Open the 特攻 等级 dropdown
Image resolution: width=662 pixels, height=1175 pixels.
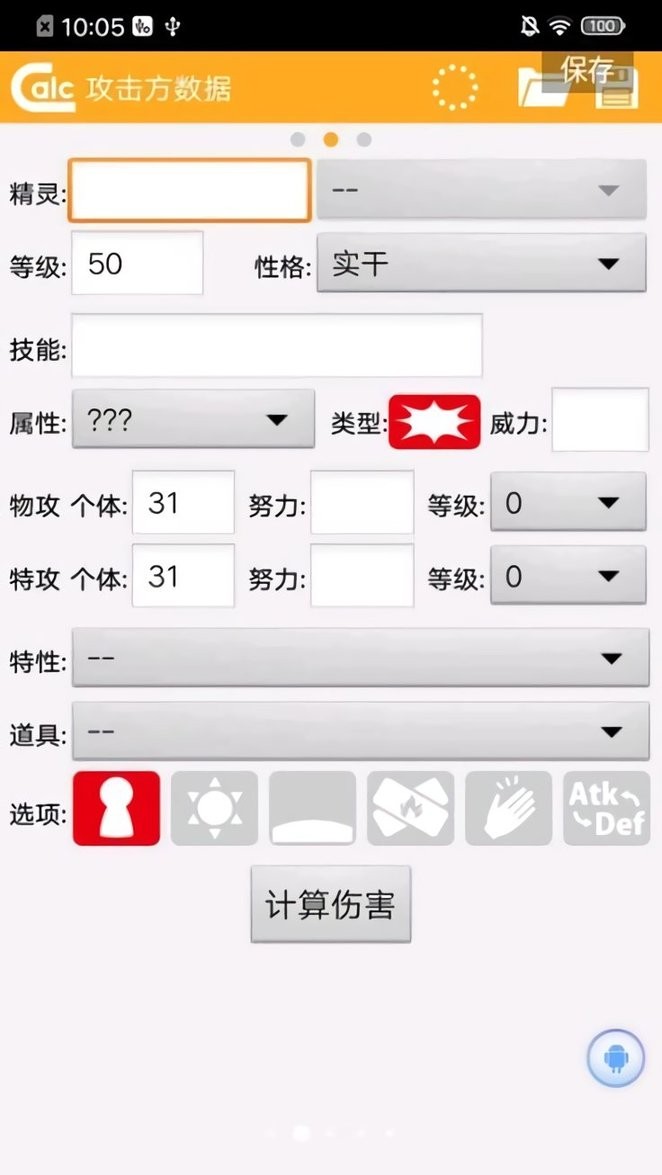568,575
